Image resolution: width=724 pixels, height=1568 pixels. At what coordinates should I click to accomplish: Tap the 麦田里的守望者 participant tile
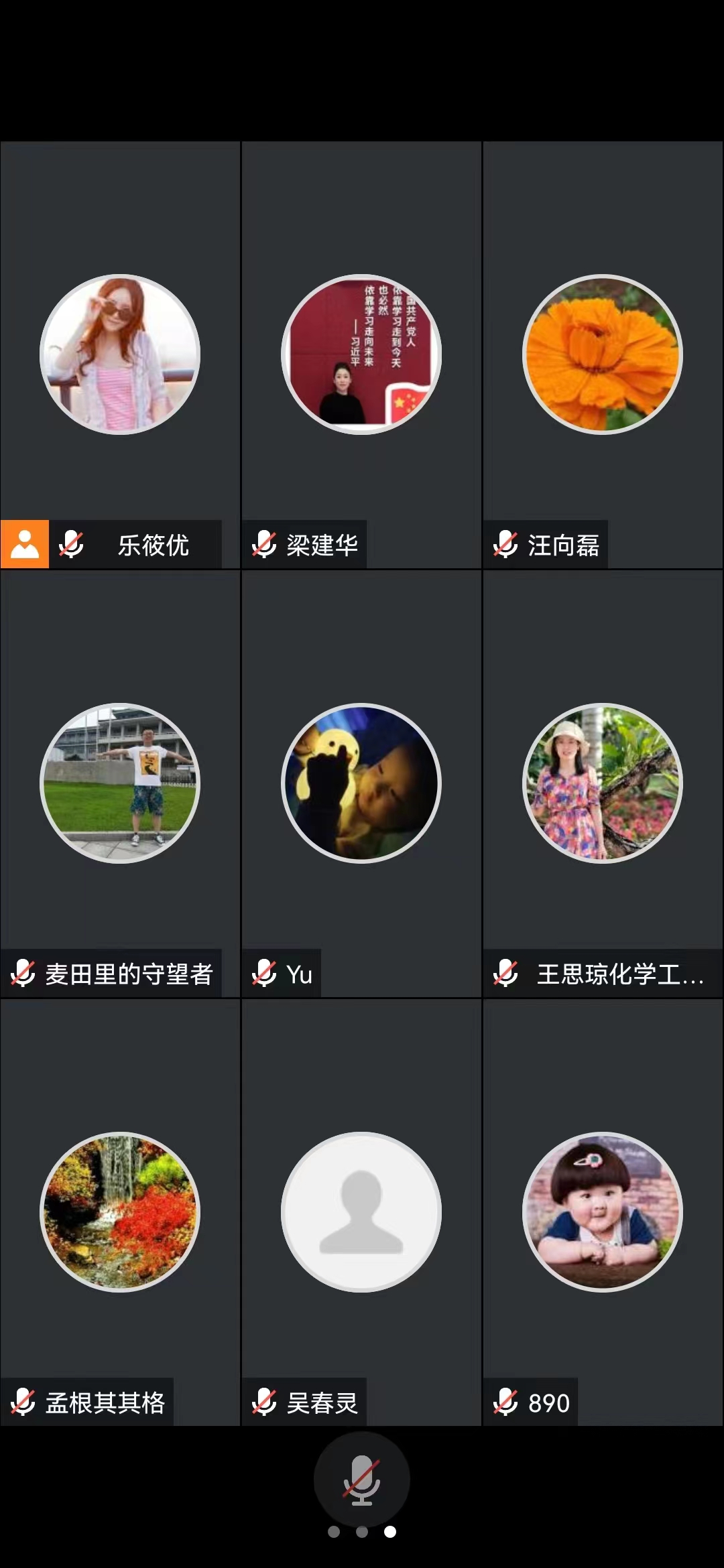pyautogui.click(x=120, y=783)
